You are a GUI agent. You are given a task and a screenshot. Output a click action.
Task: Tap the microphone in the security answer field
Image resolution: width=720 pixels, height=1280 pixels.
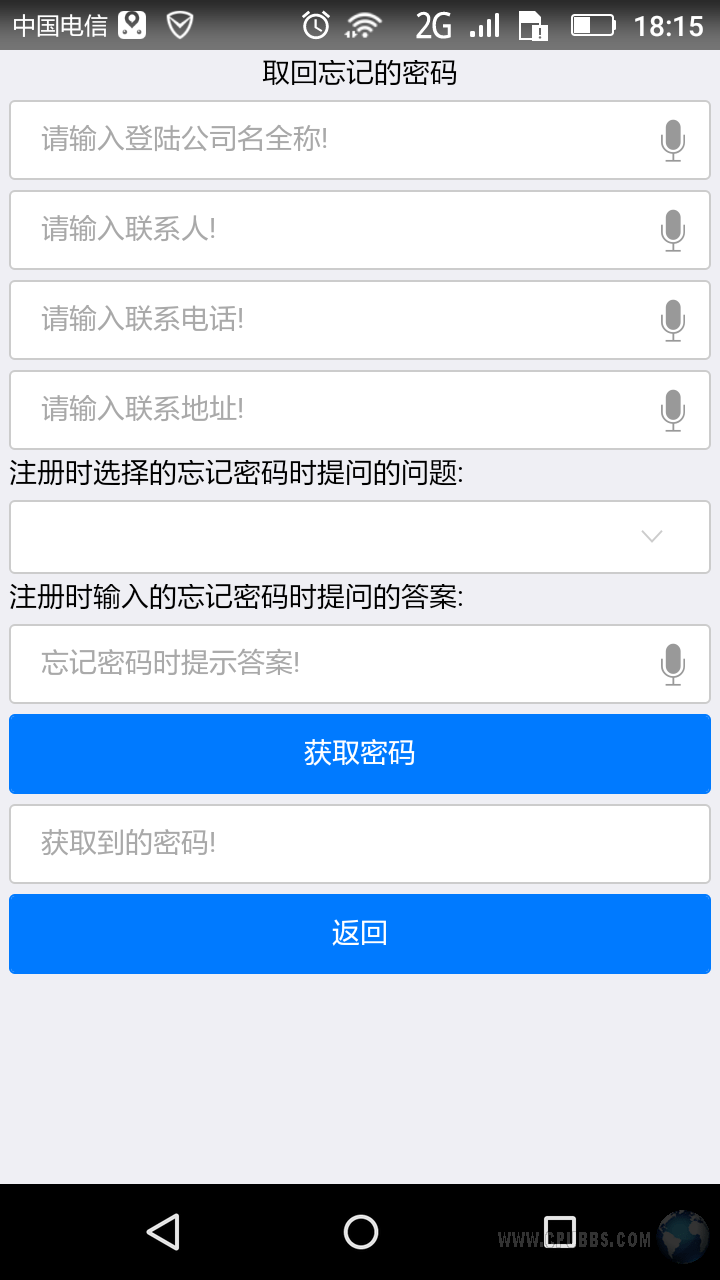pos(673,664)
